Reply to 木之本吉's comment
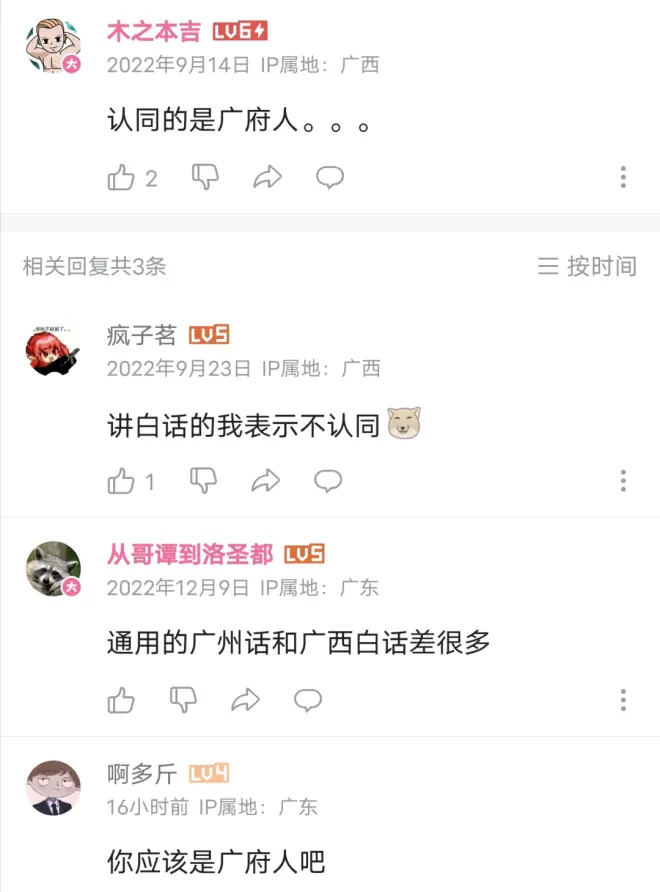Image resolution: width=660 pixels, height=892 pixels. [x=330, y=178]
